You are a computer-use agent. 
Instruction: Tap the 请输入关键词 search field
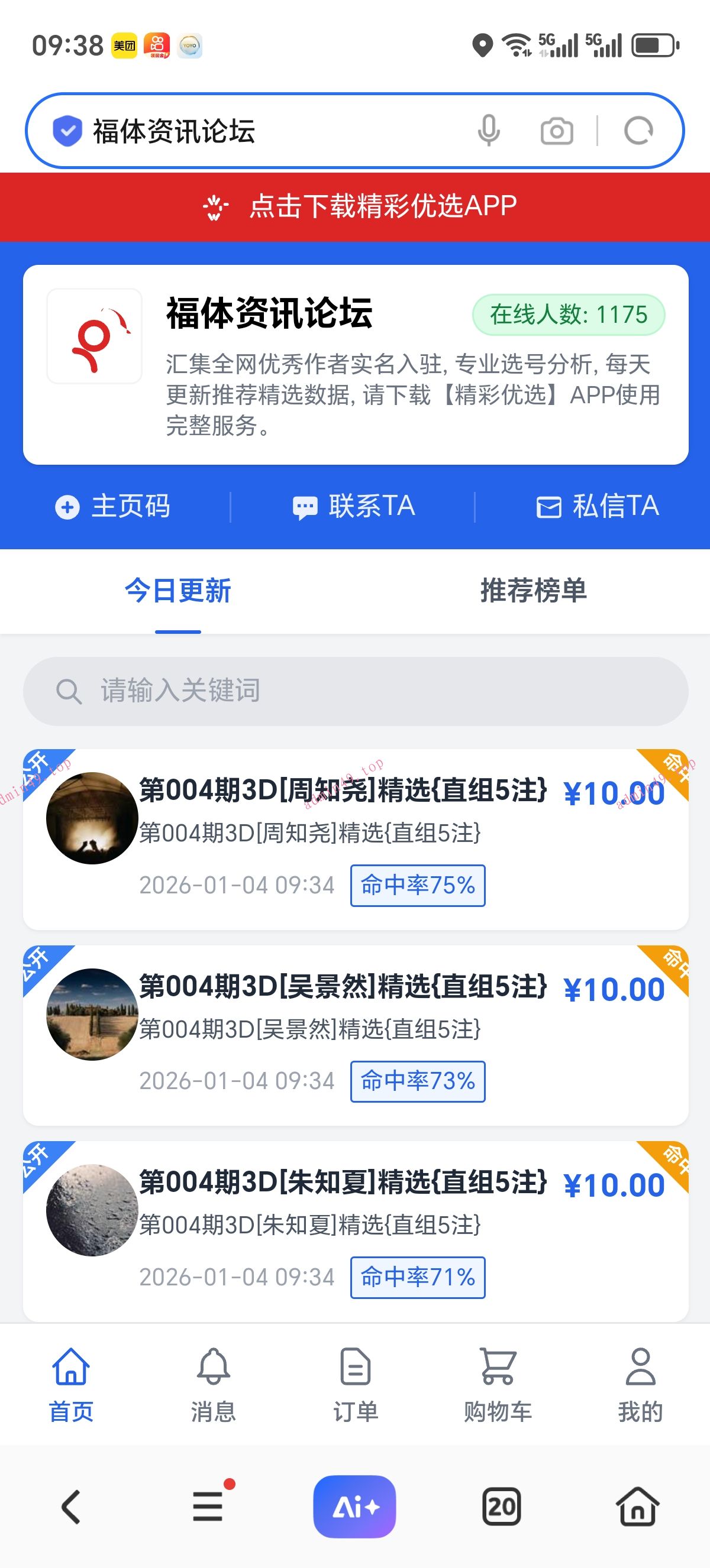tap(355, 691)
